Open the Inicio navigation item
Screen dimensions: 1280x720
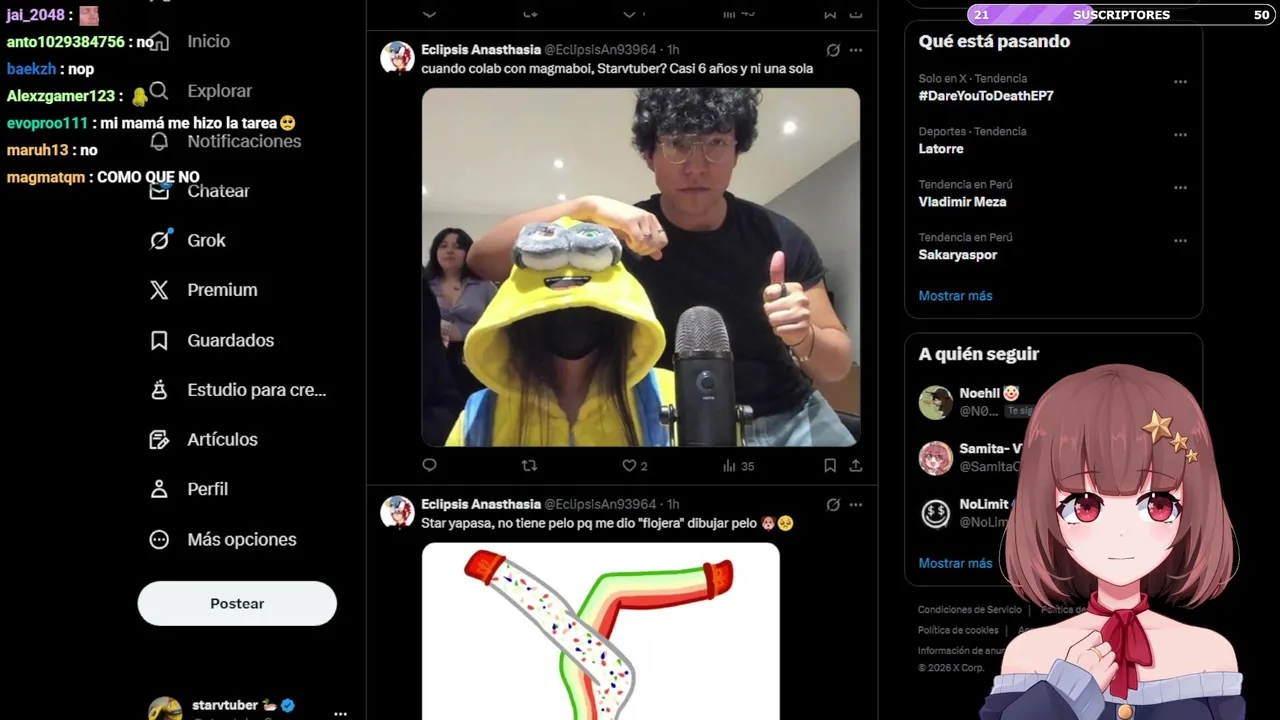coord(207,41)
